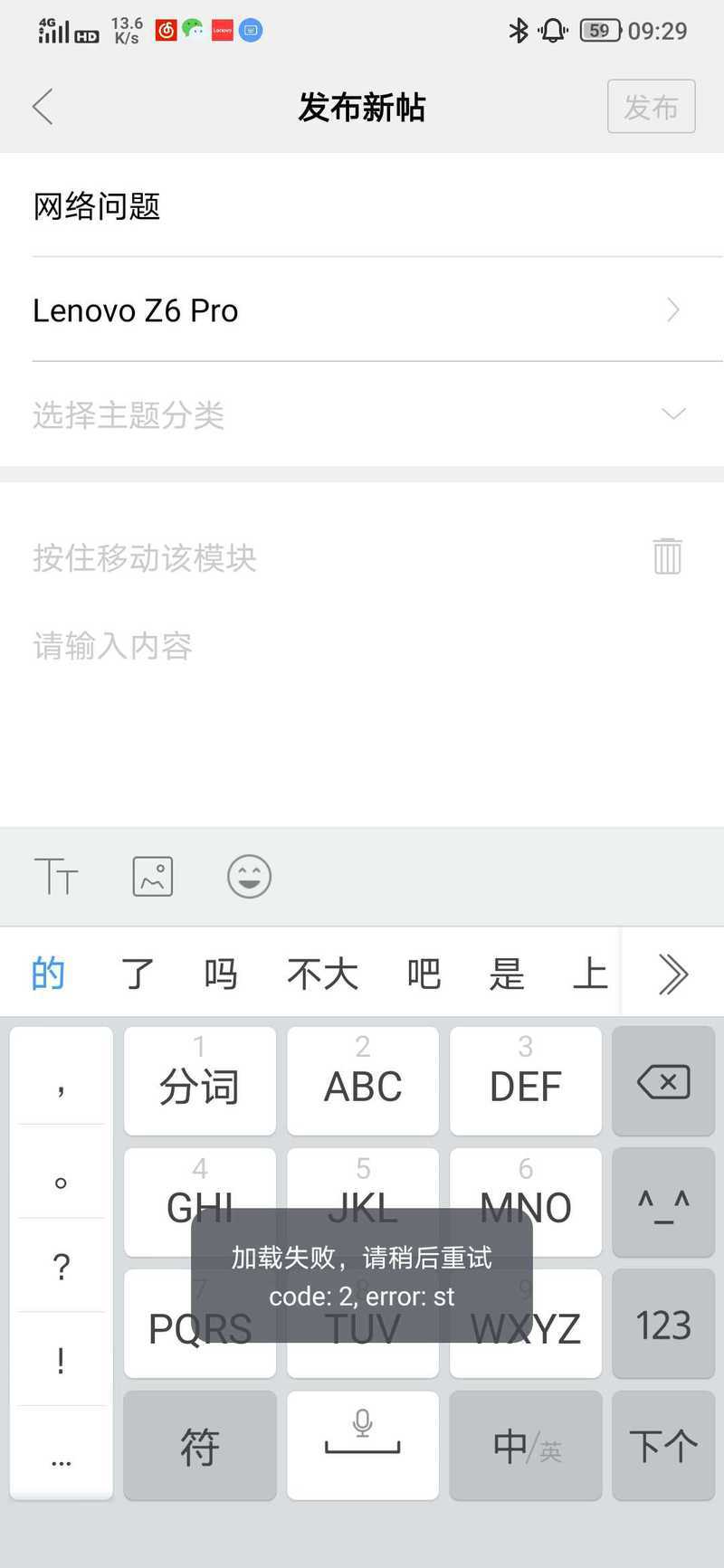Expand the 选择主题分类 dropdown

pos(362,414)
